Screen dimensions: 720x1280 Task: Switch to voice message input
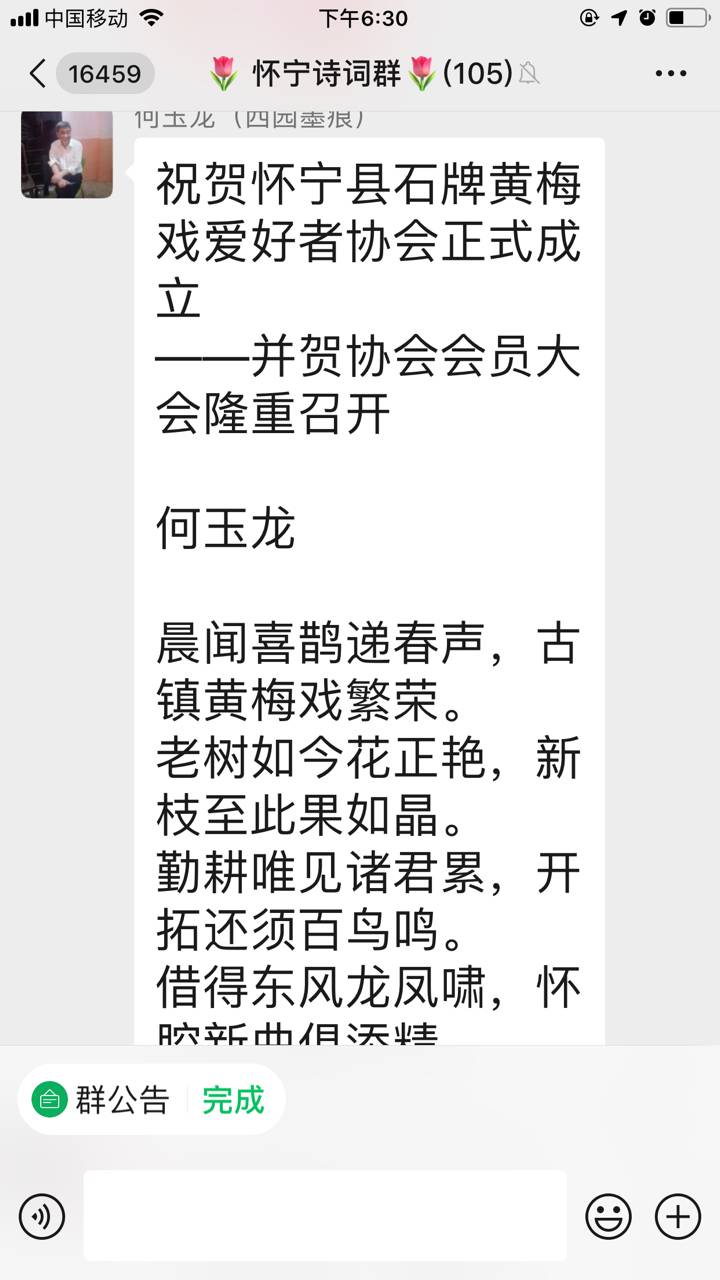pos(42,1216)
